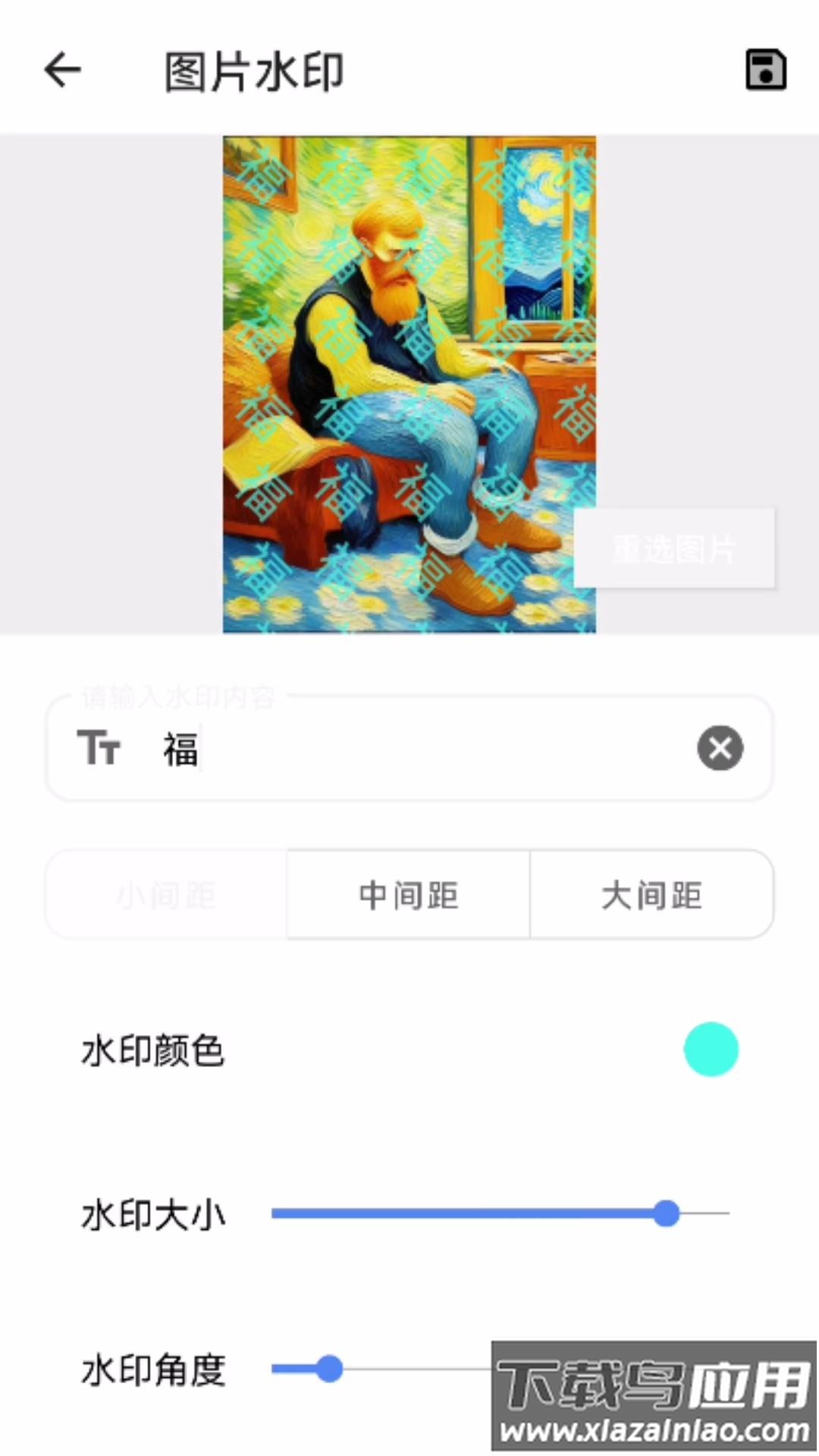Click 重选图片 to choose another image

[x=673, y=549]
